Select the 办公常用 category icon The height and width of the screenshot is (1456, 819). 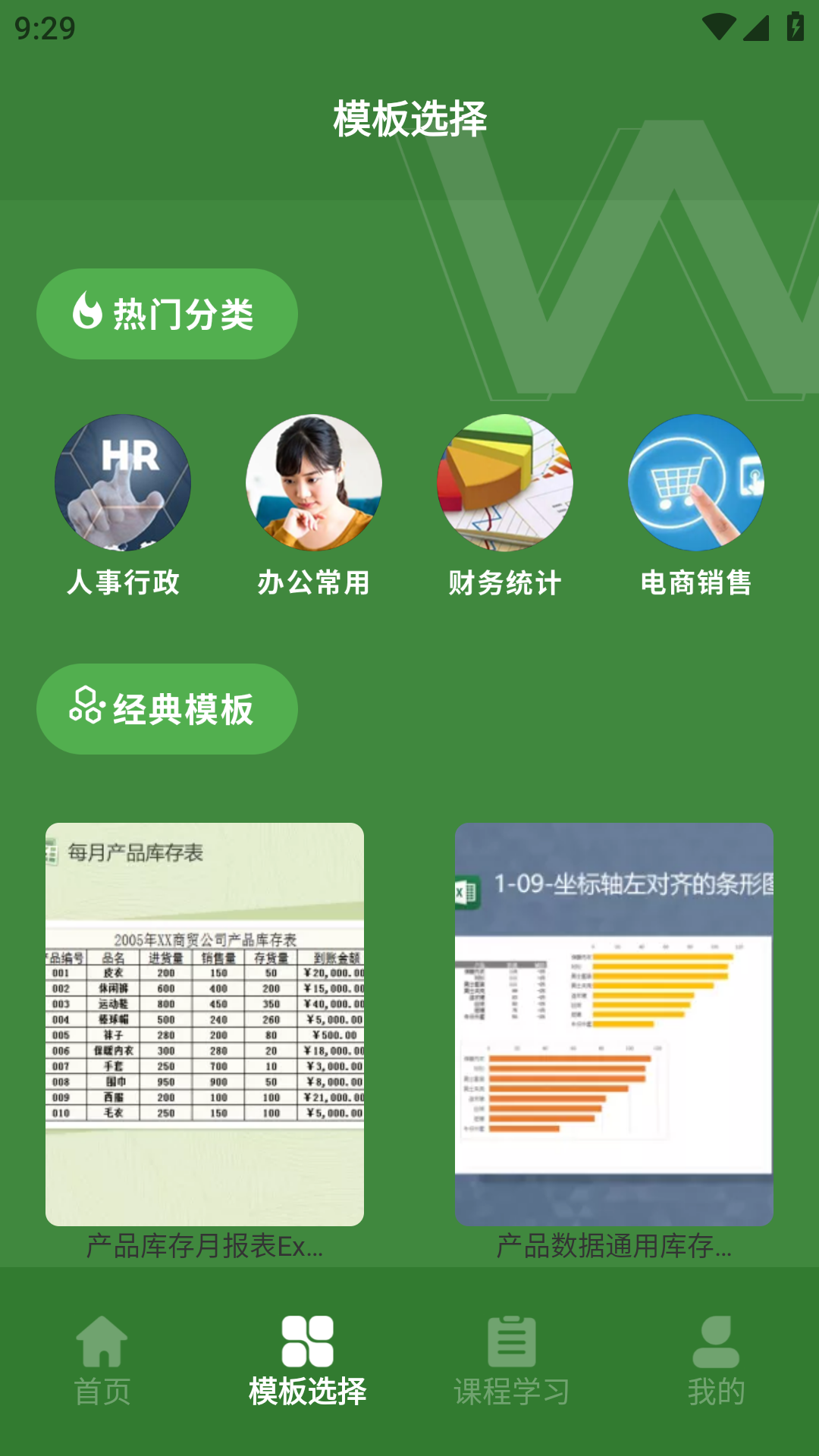point(314,482)
